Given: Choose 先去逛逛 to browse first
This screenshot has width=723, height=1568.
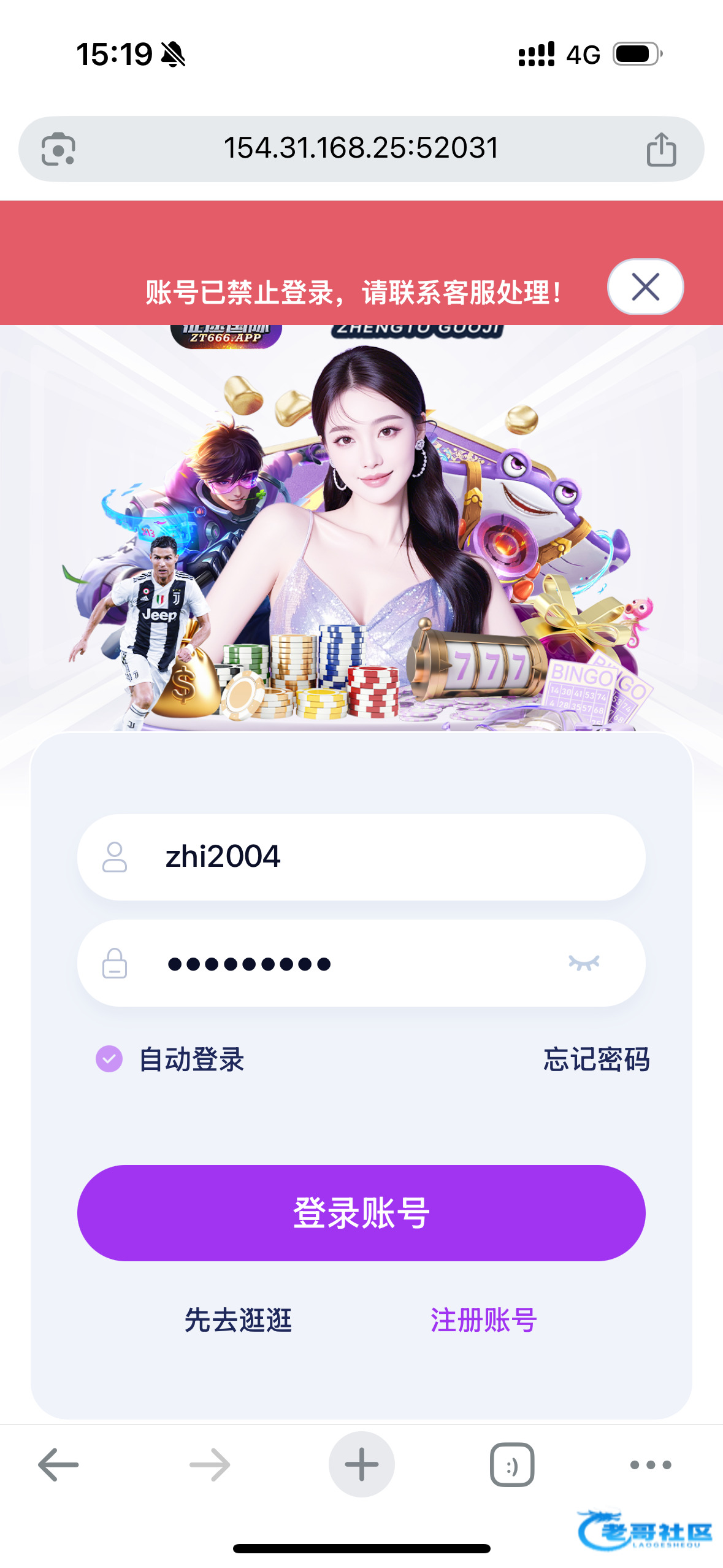Looking at the screenshot, I should [x=238, y=1320].
